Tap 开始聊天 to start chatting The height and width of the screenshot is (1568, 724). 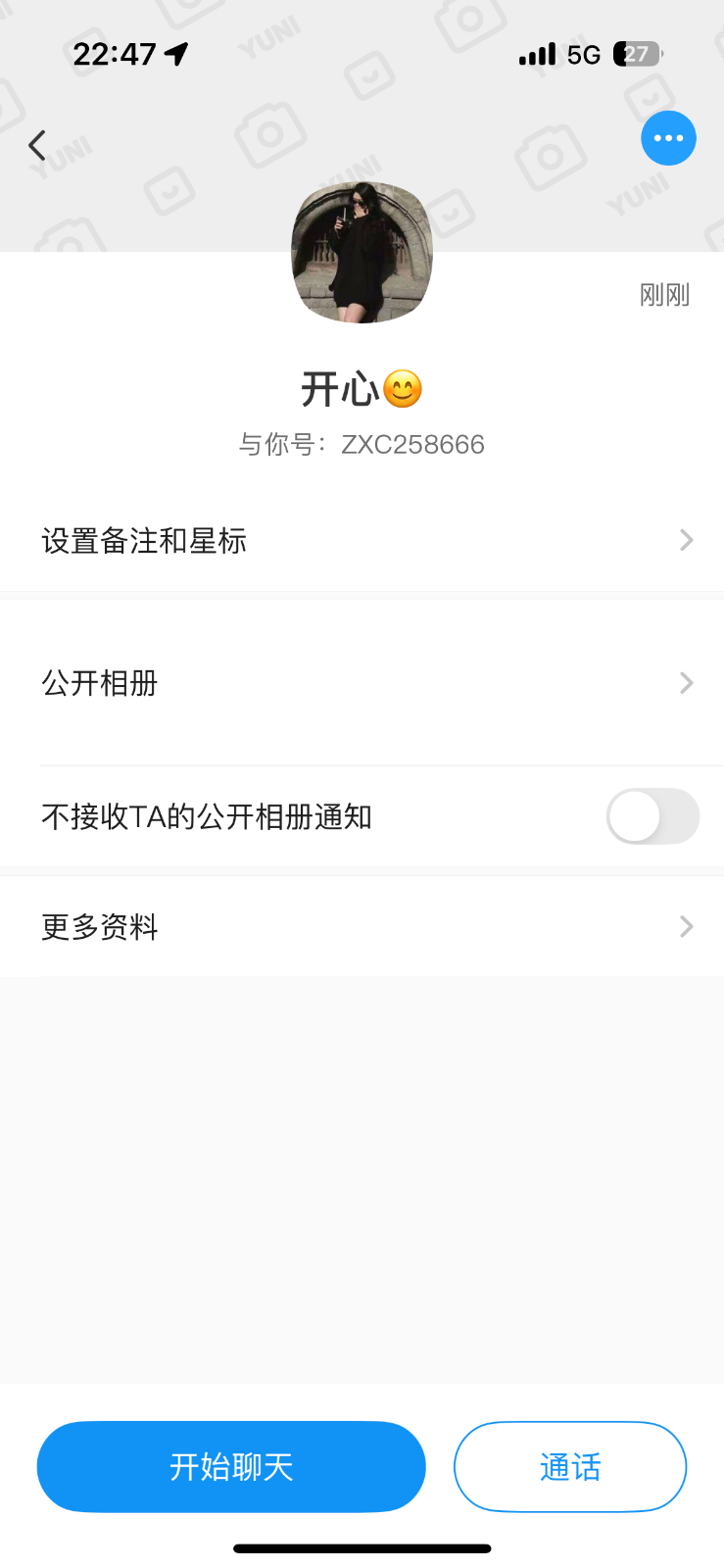pos(231,1466)
